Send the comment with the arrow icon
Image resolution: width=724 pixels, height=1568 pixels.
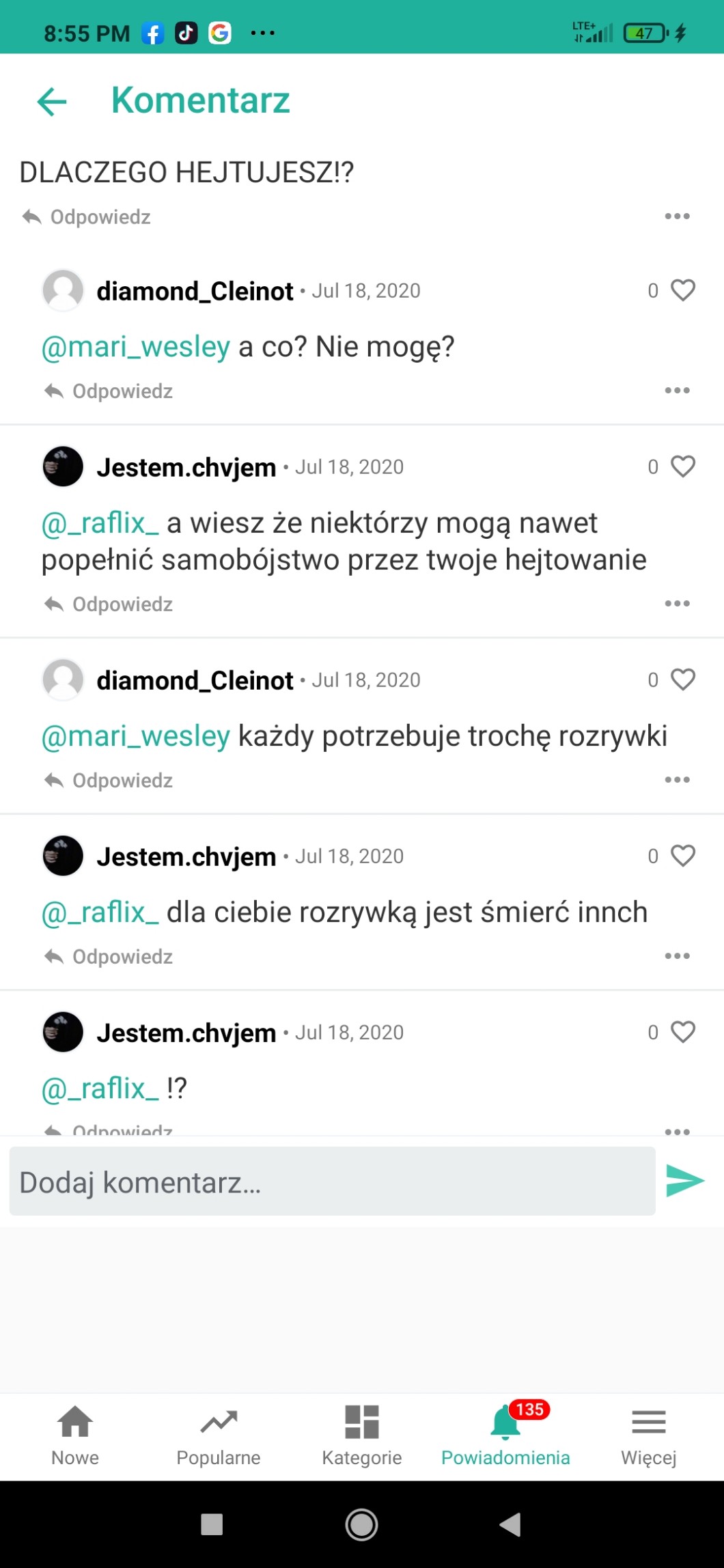coord(685,1181)
